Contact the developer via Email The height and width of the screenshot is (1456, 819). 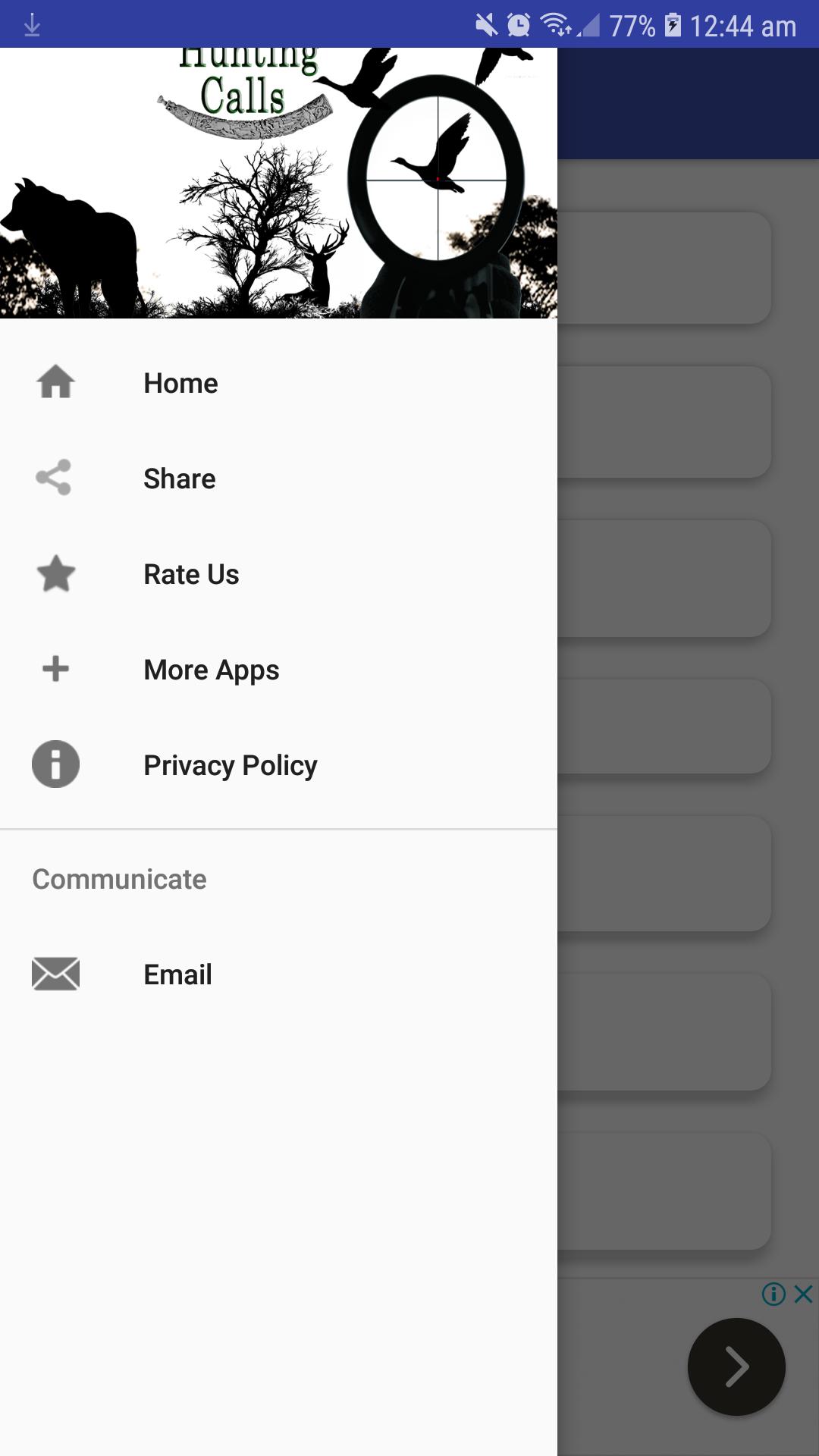click(x=278, y=974)
